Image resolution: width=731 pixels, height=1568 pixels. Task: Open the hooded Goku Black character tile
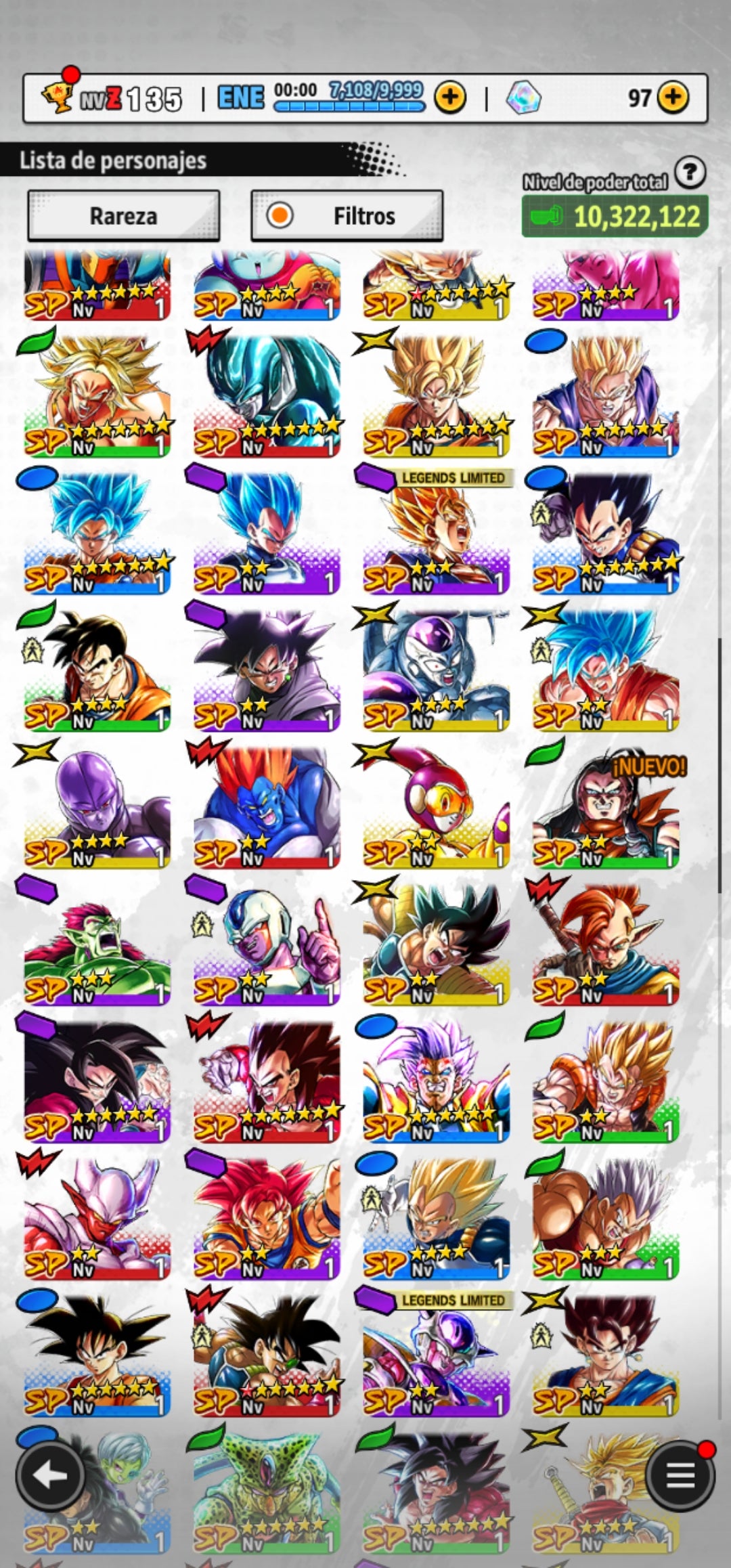267,670
